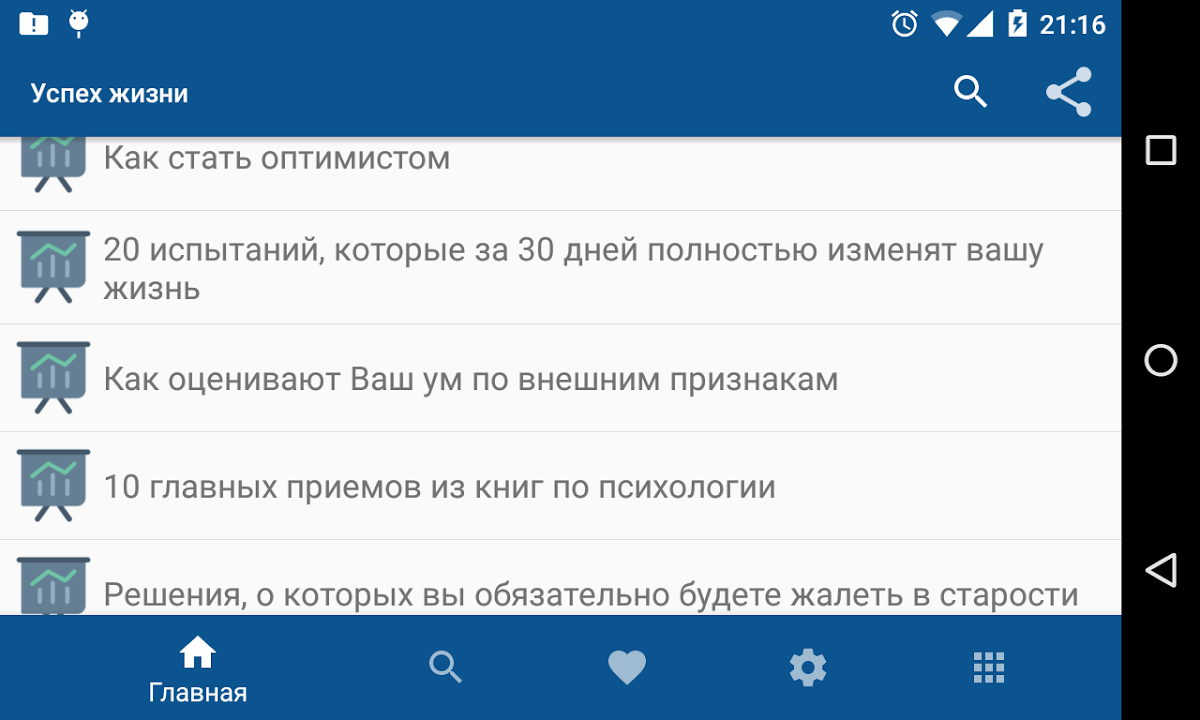Open the favorites heart tab
1200x720 pixels.
(627, 667)
